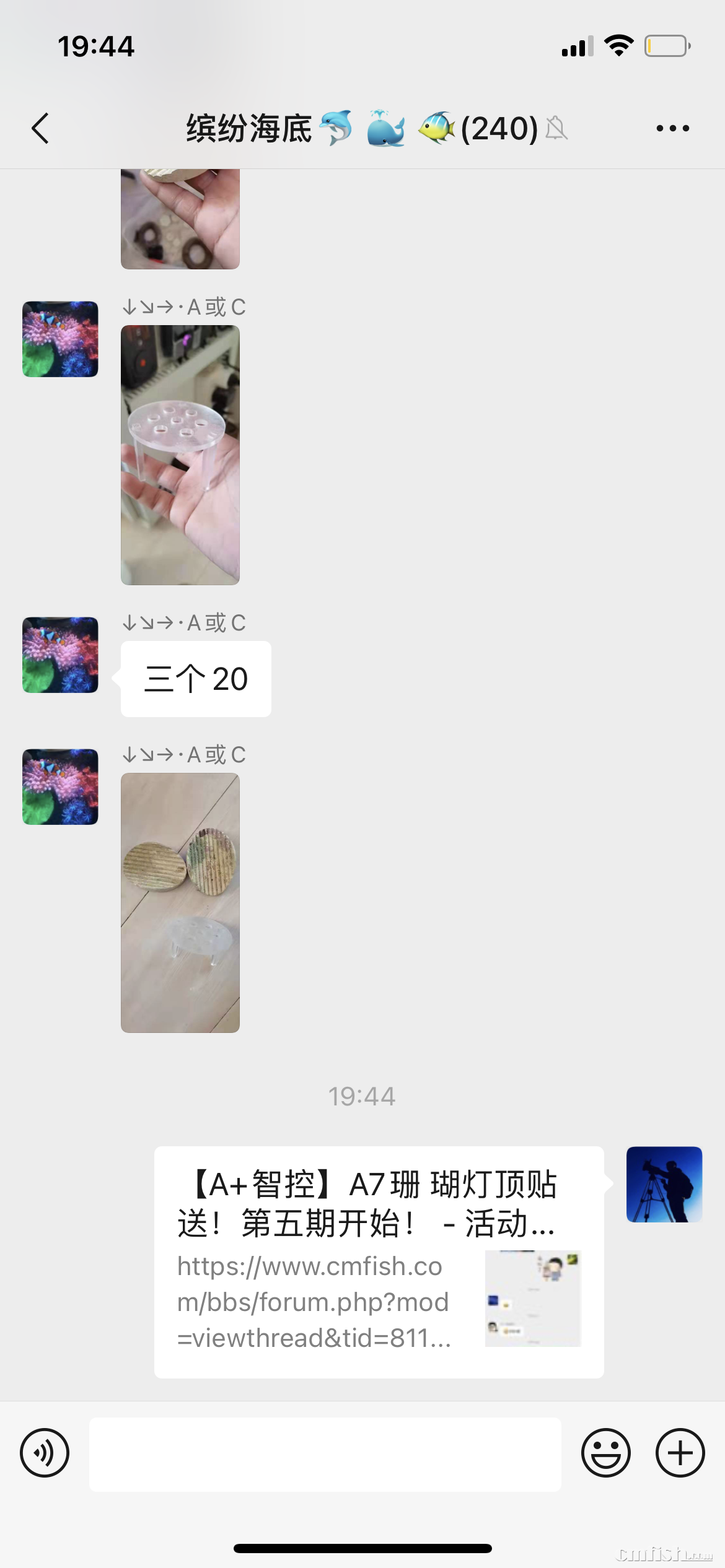Switch to voice message input
725x1568 pixels.
tap(45, 1453)
